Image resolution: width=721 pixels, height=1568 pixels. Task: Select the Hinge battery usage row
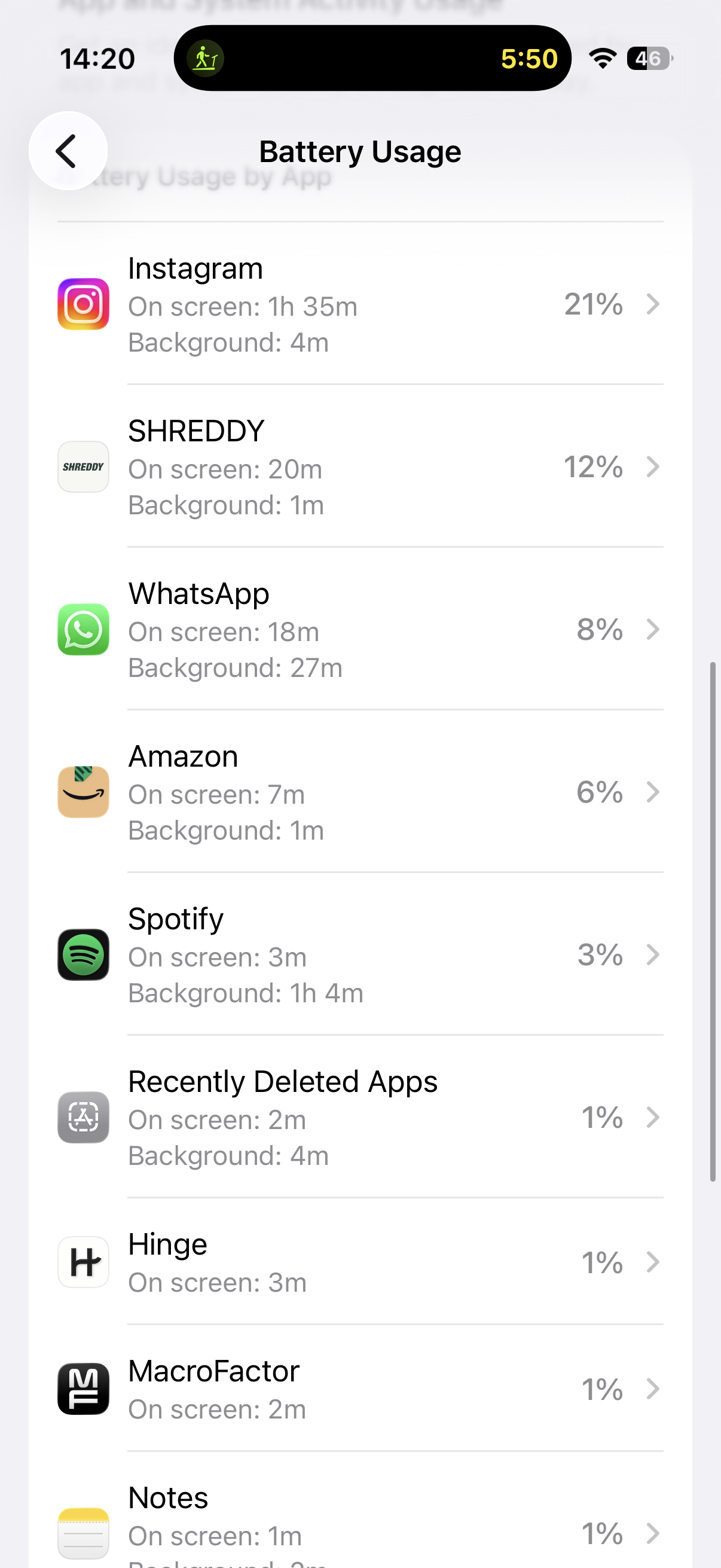pos(360,1262)
